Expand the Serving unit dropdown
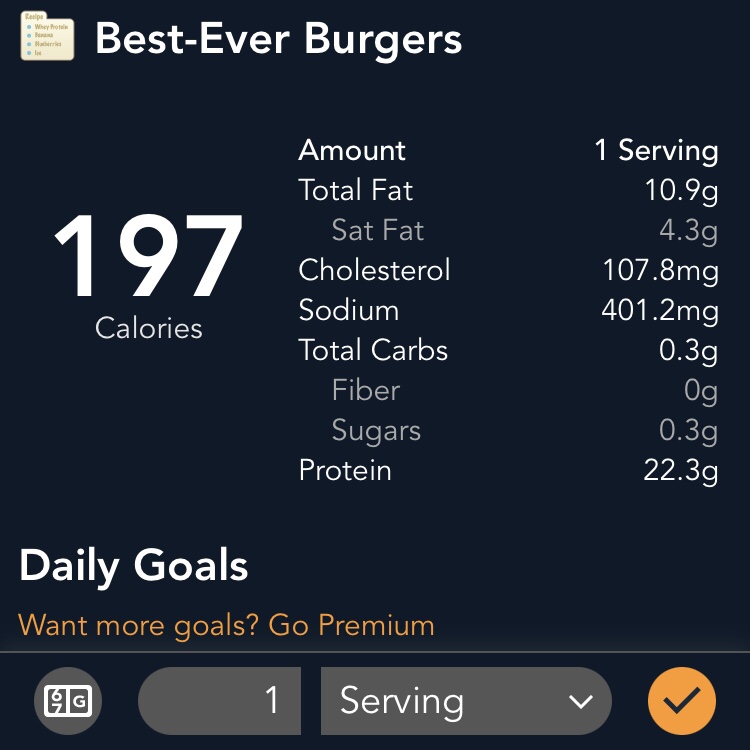Screen dimensions: 750x750 coord(465,701)
